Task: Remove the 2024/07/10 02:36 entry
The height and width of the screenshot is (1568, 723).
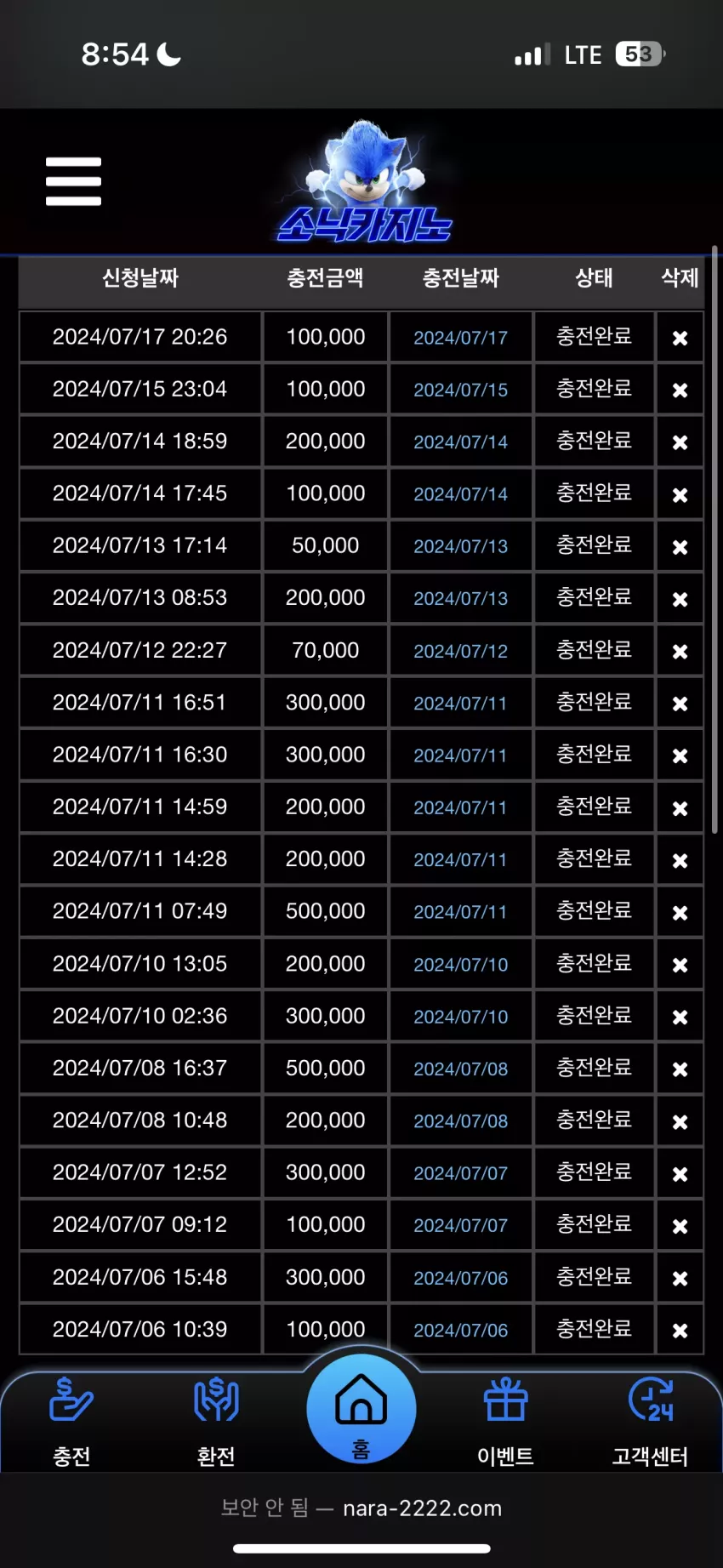Action: point(680,1018)
